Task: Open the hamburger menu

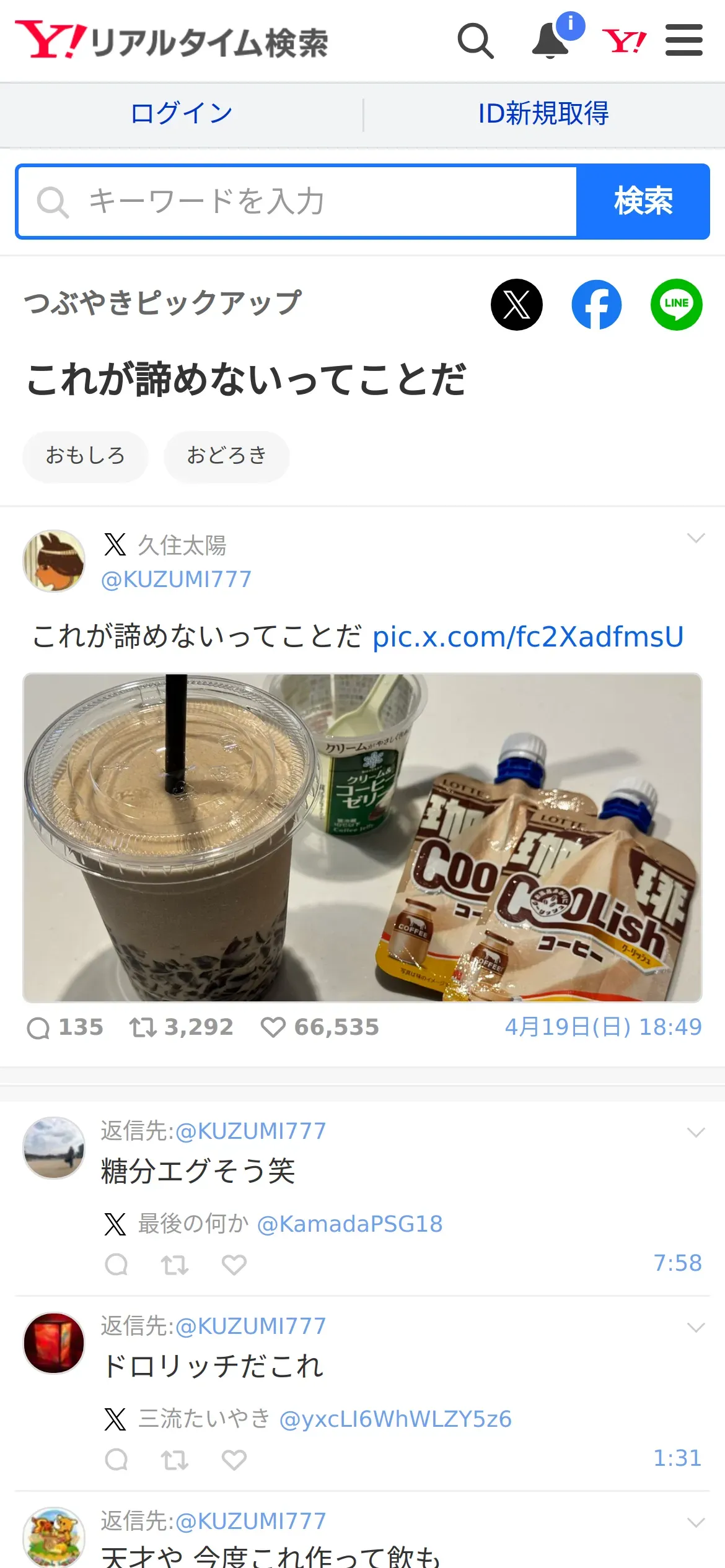Action: tap(683, 40)
